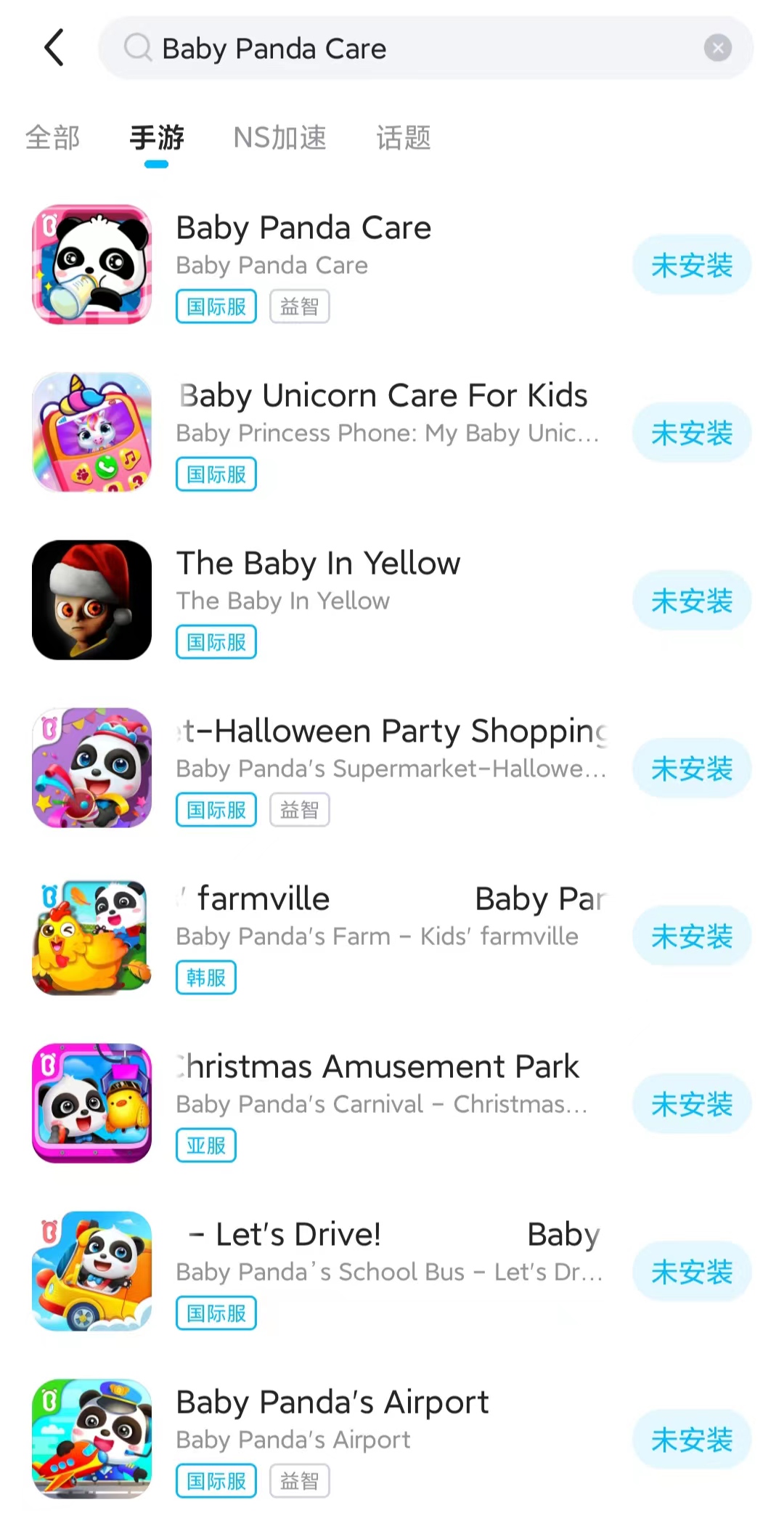Tap 未安装 for Baby Panda's Airport
This screenshot has width=784, height=1521.
691,1440
